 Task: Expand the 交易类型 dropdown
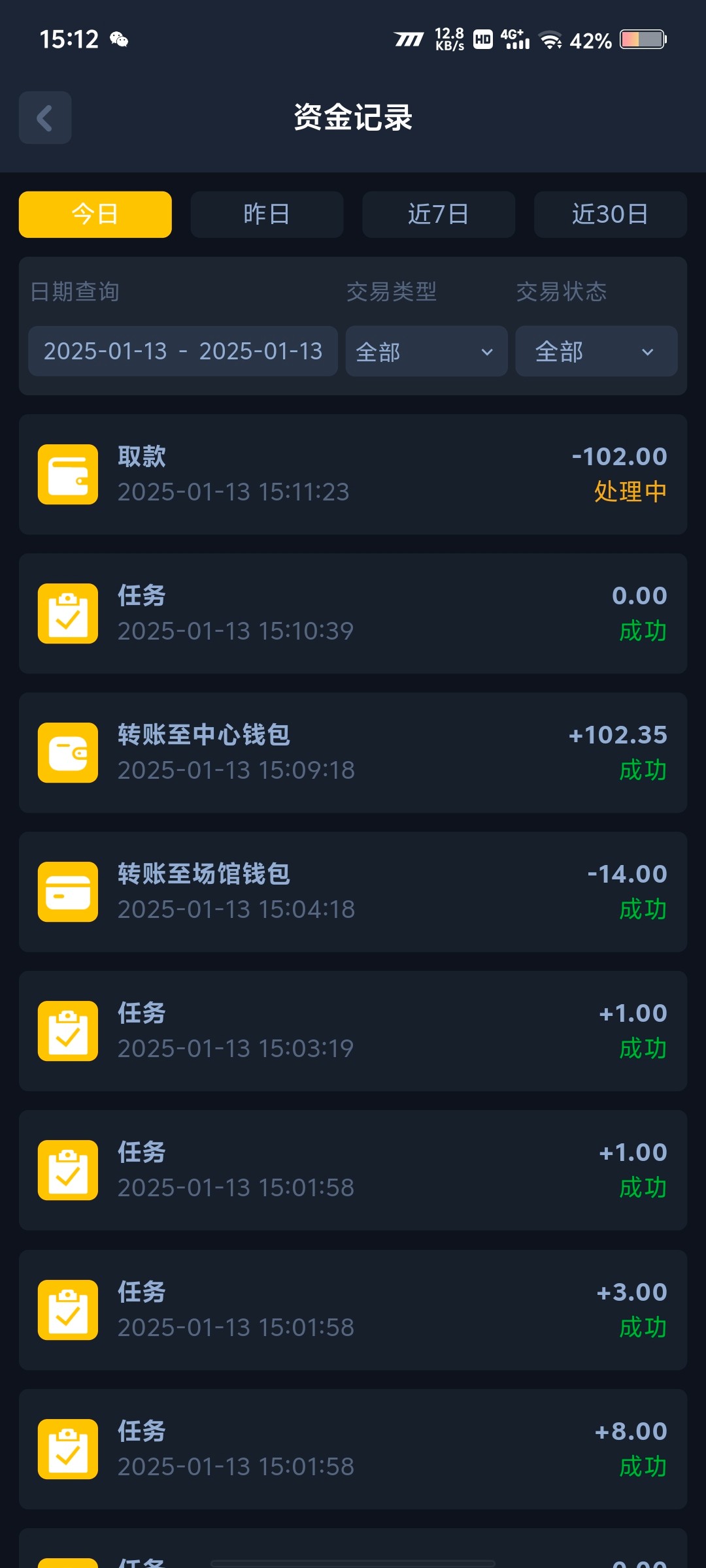(x=427, y=351)
